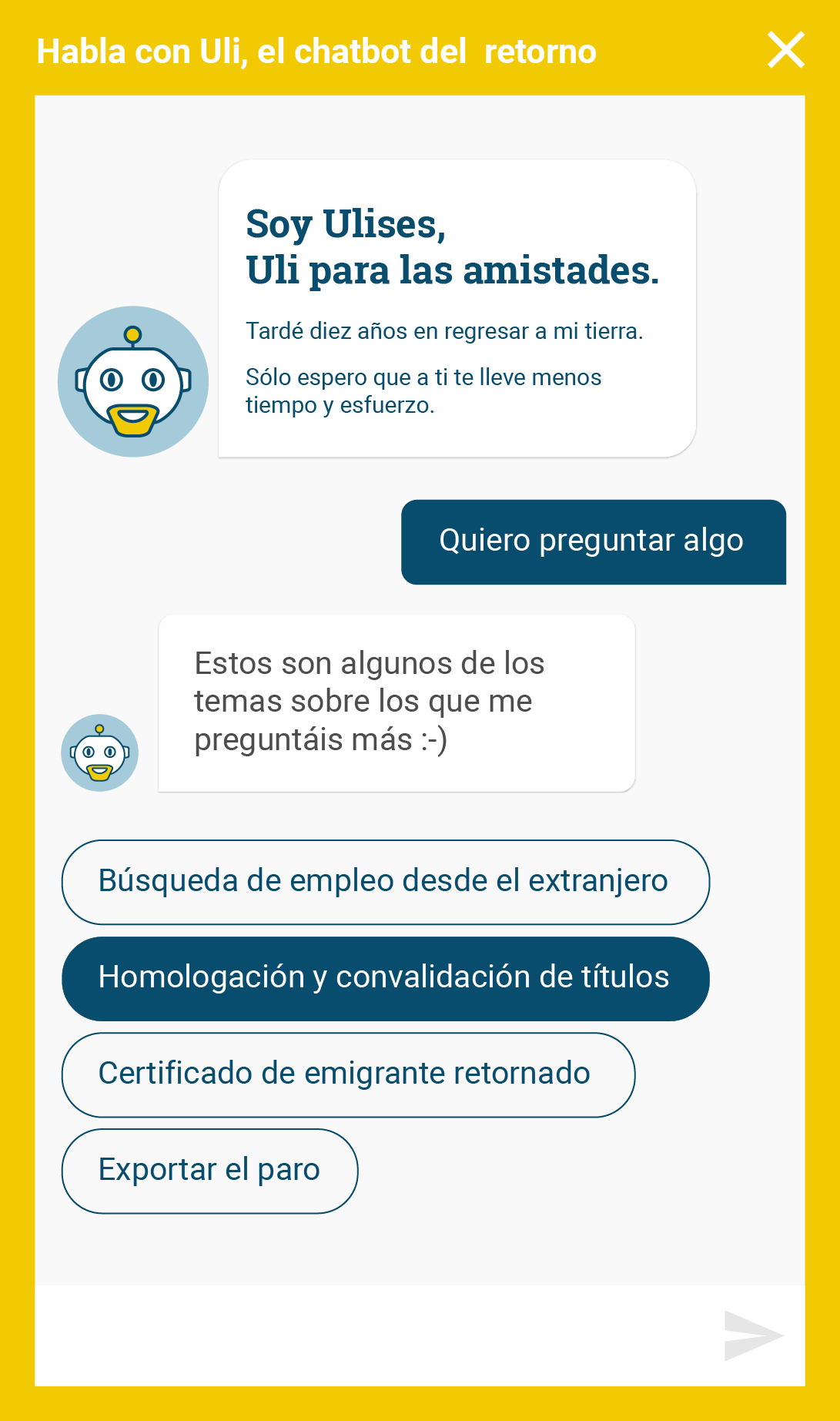Click the 'Quiero preguntar algo' message bubble
The width and height of the screenshot is (840, 1421).
tap(592, 541)
